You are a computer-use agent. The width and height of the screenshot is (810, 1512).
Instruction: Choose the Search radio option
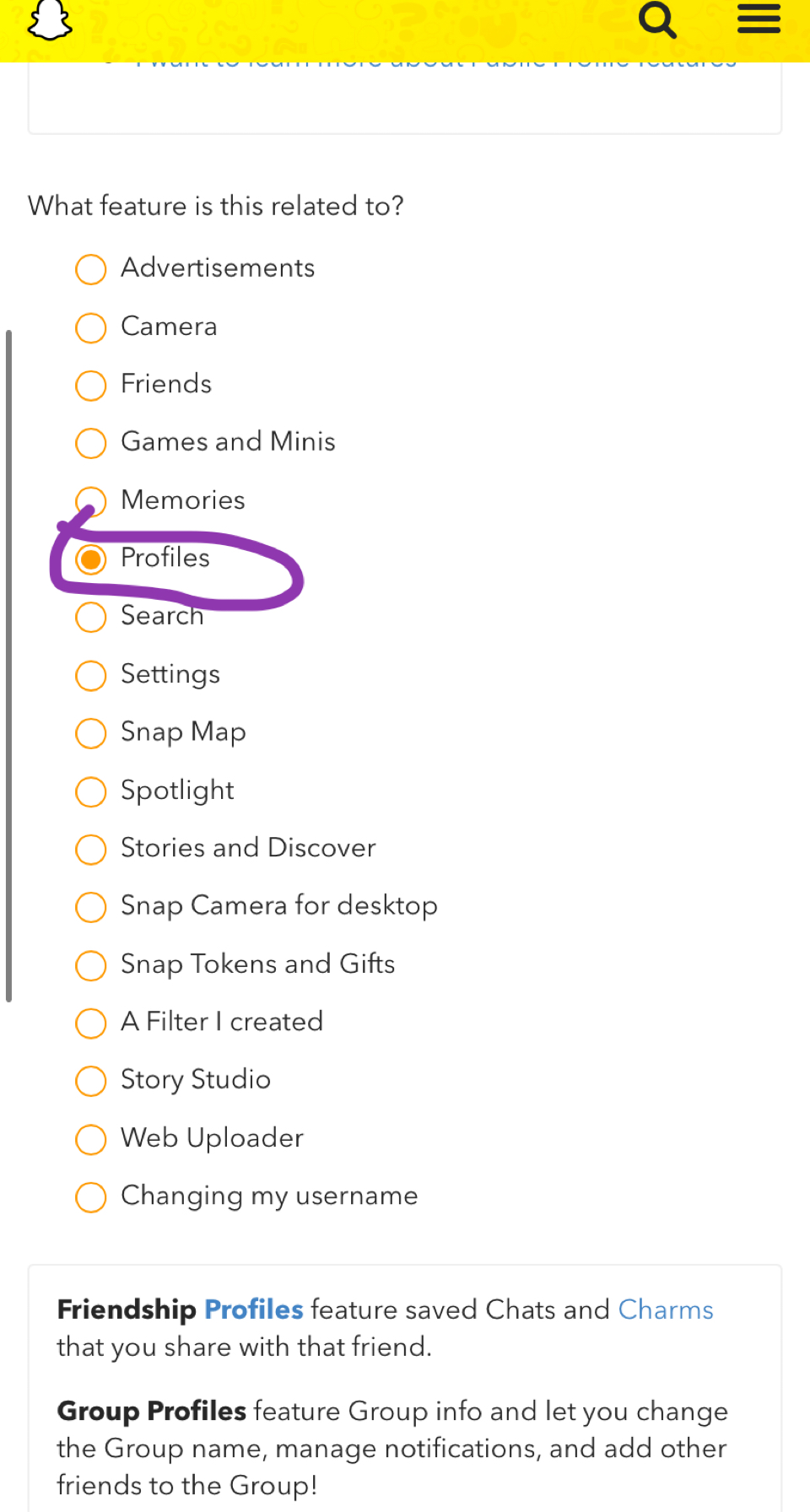point(91,617)
